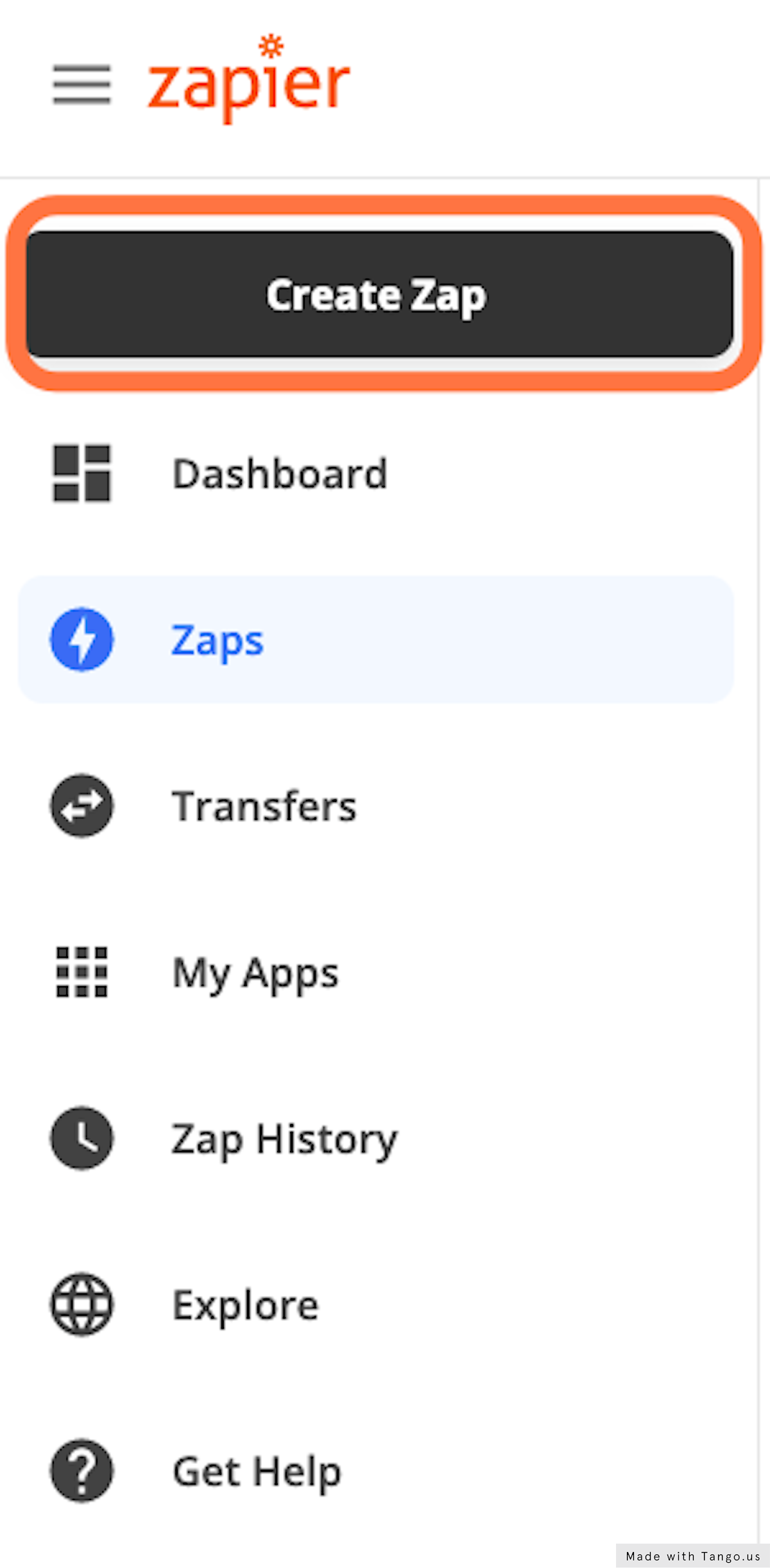Tap the Create Zap button
Screen dimensions: 770x1568
click(379, 294)
